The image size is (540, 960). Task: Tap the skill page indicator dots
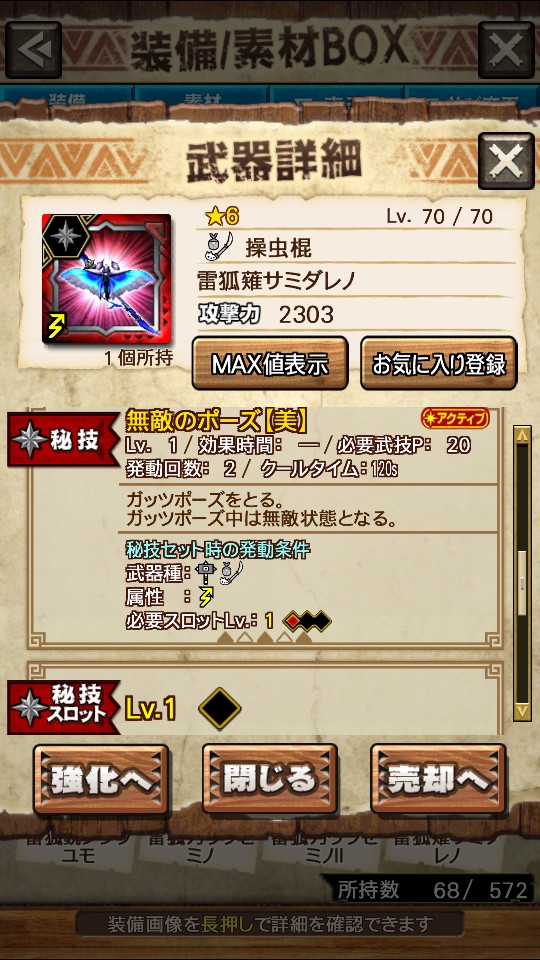(264, 638)
